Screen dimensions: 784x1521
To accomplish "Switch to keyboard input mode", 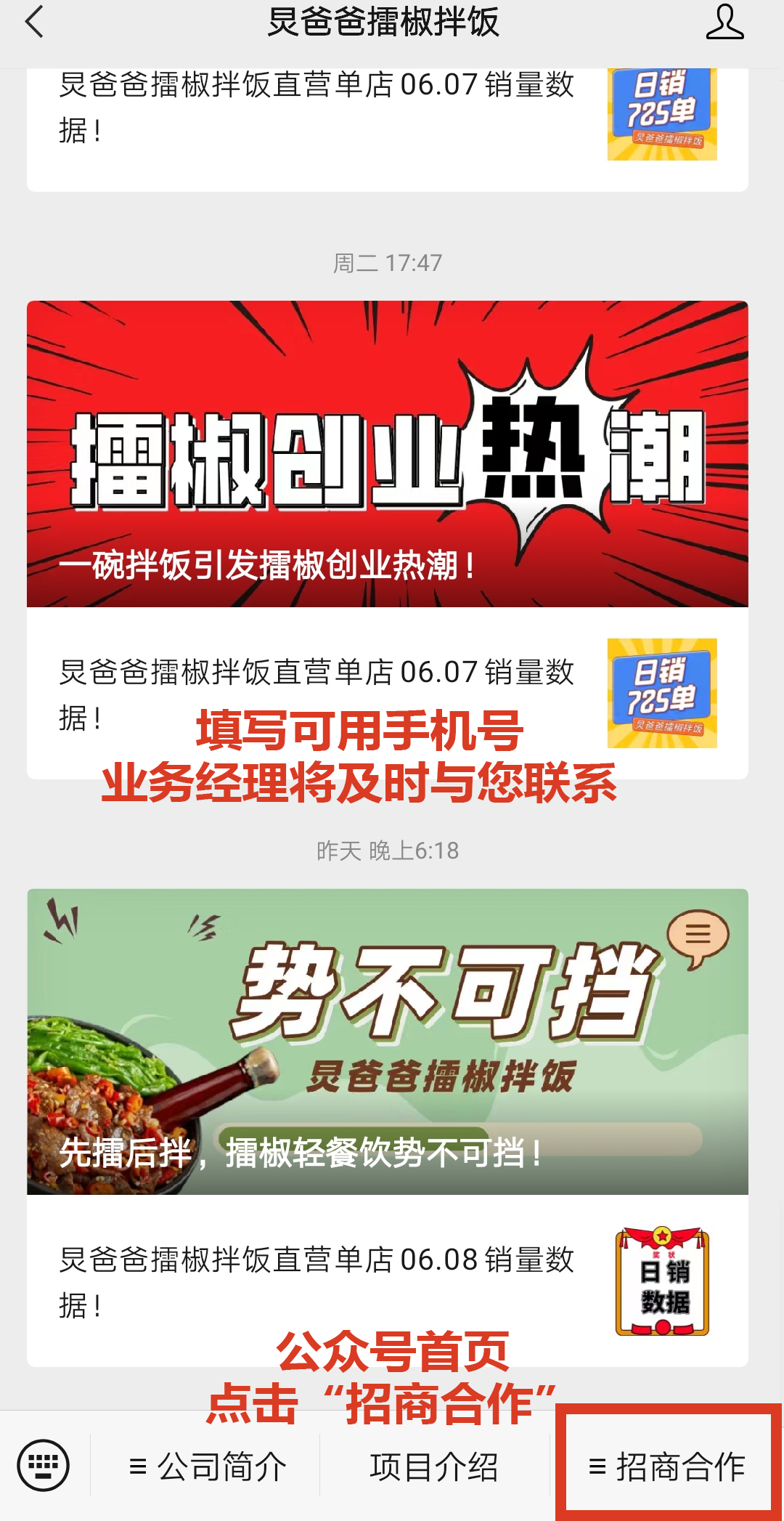I will coord(44,1465).
